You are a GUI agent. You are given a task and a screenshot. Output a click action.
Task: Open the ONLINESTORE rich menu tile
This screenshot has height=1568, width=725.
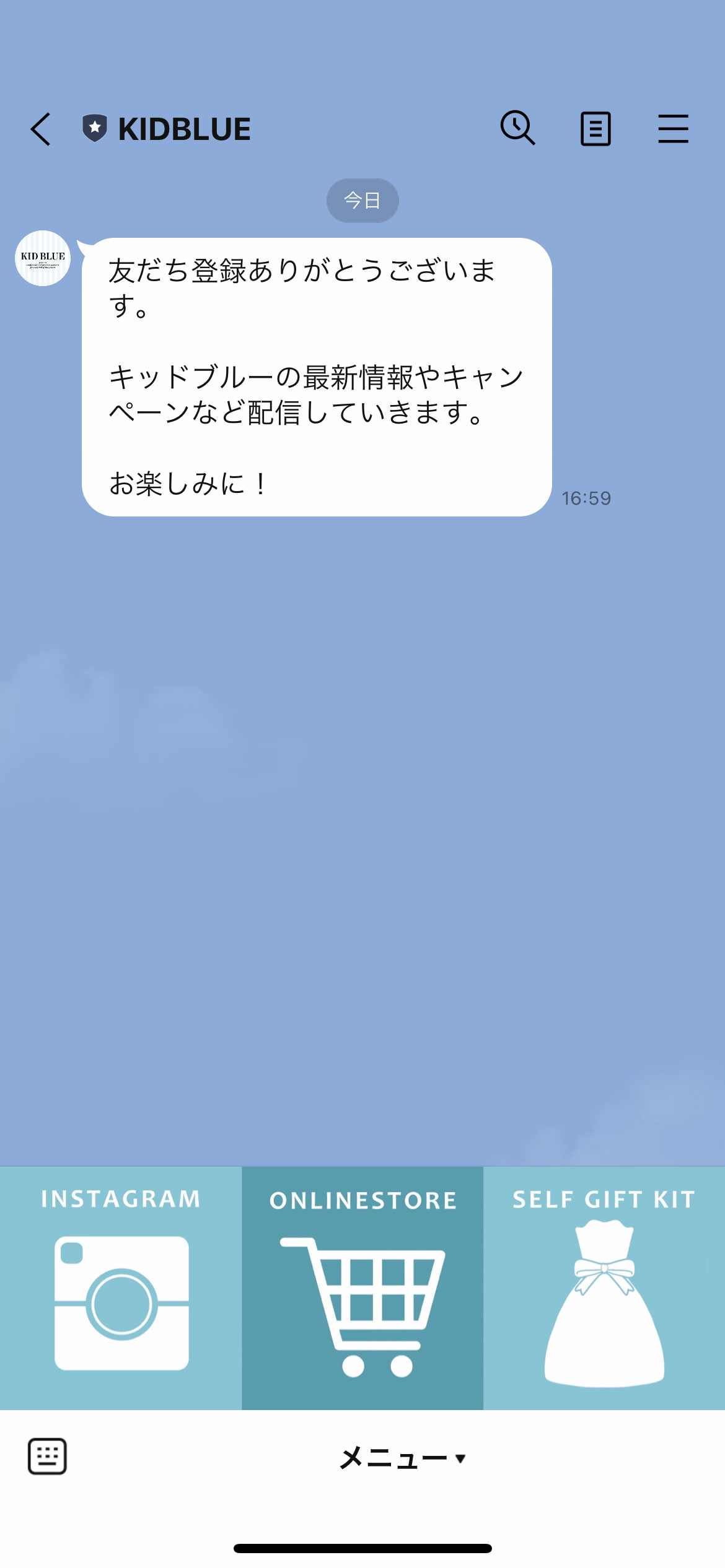[x=362, y=1288]
